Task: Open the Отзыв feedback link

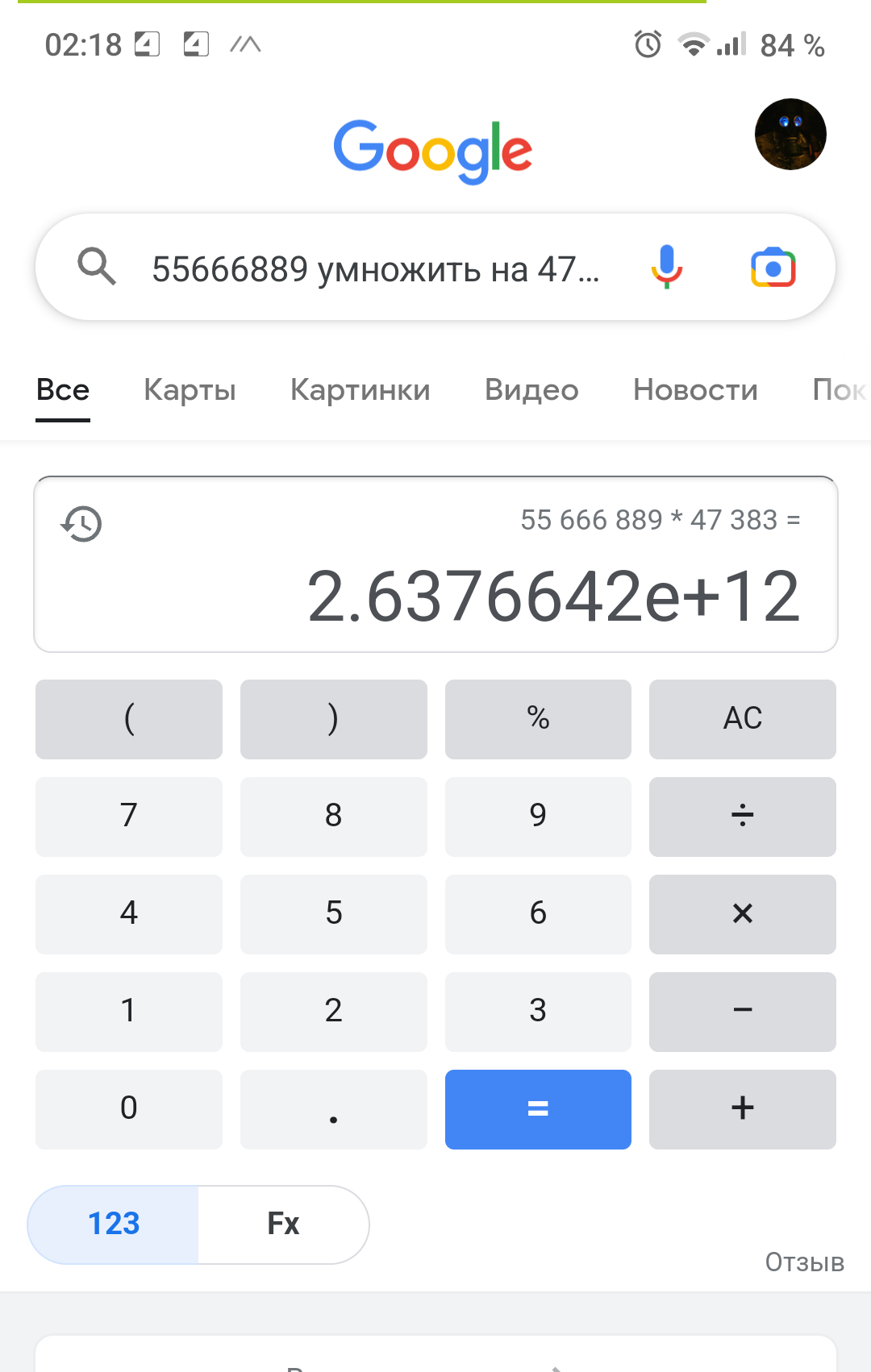Action: 804,1262
